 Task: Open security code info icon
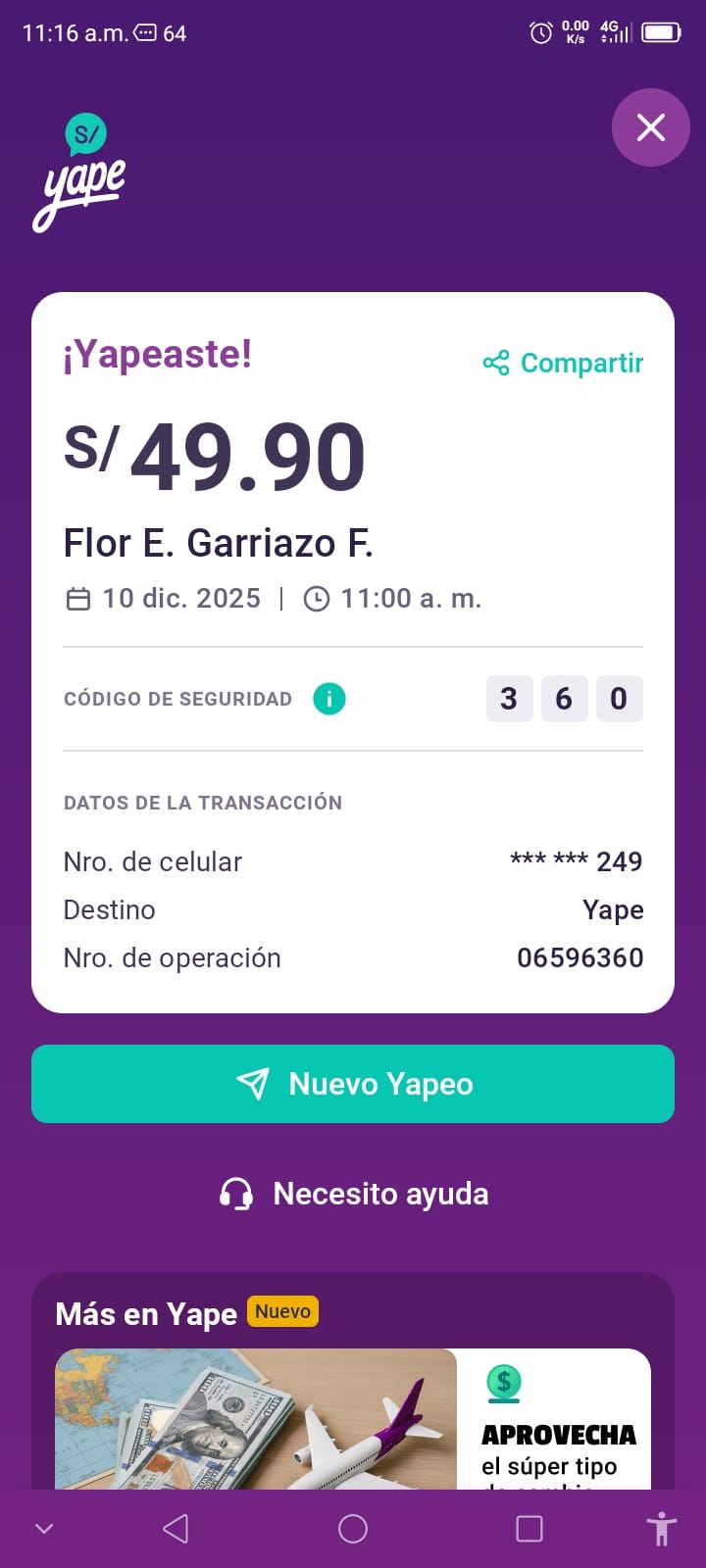329,699
